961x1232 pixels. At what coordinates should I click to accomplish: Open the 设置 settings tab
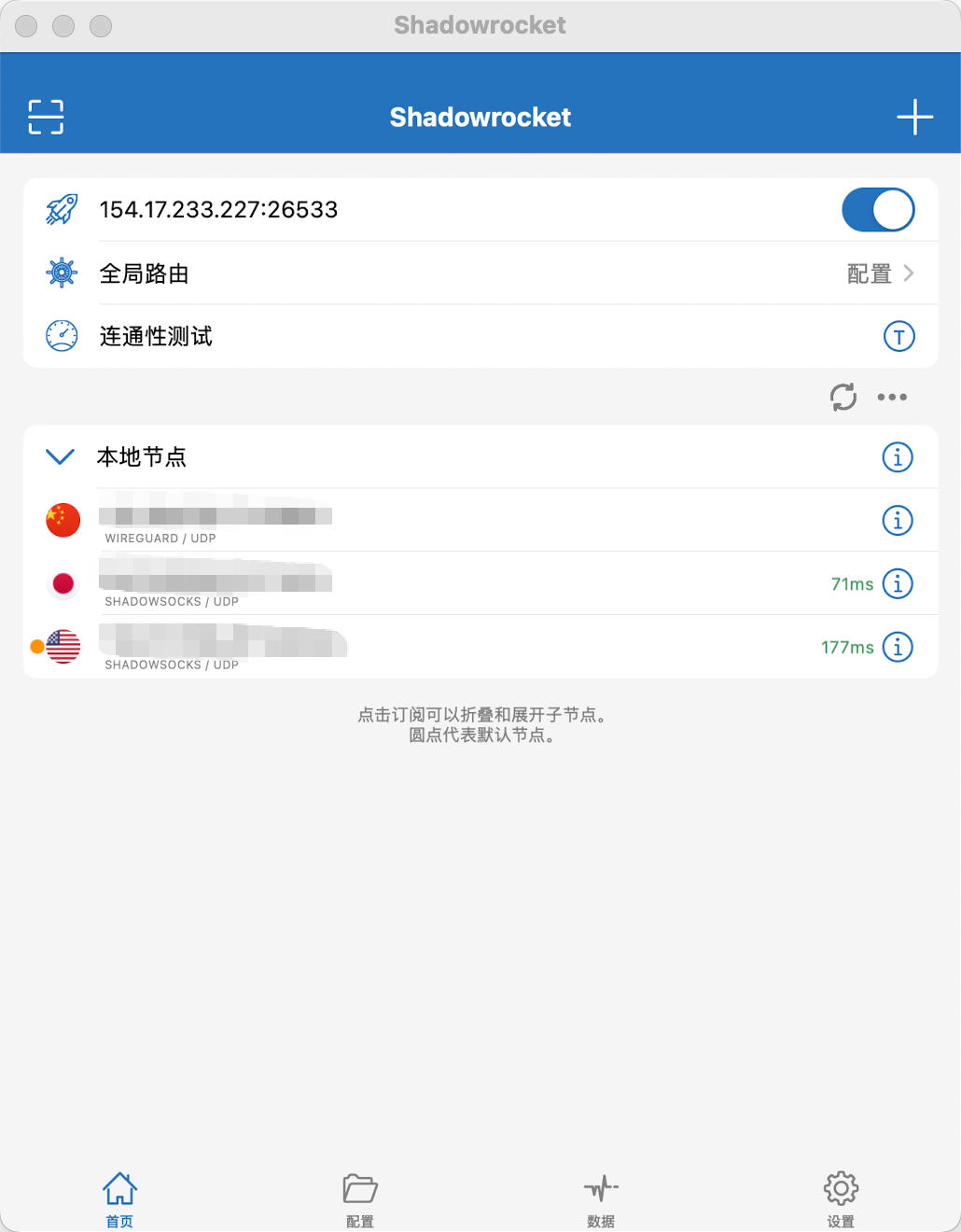coord(839,1199)
